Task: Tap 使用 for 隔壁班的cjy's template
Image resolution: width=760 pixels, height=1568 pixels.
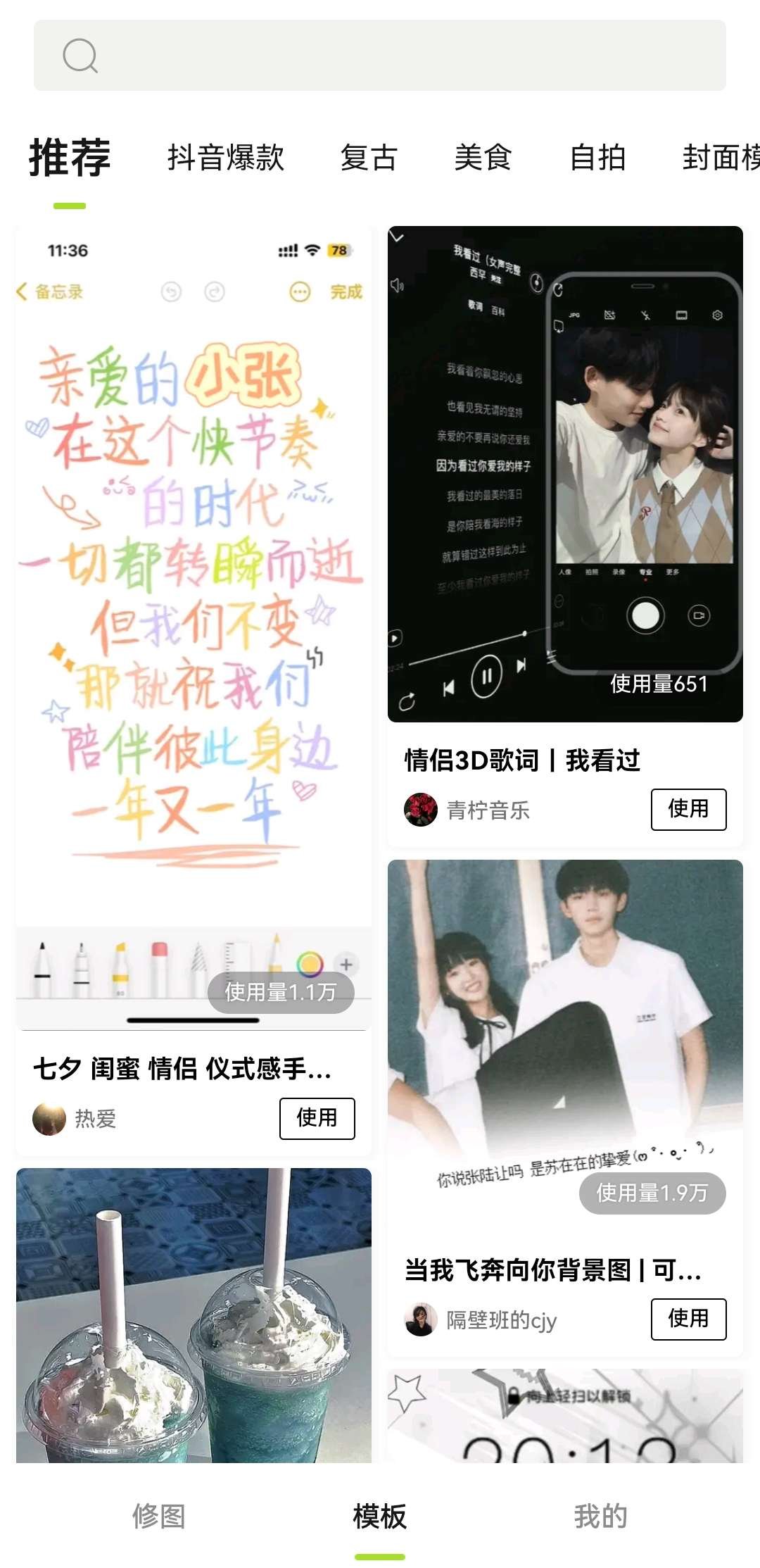Action: 688,1318
